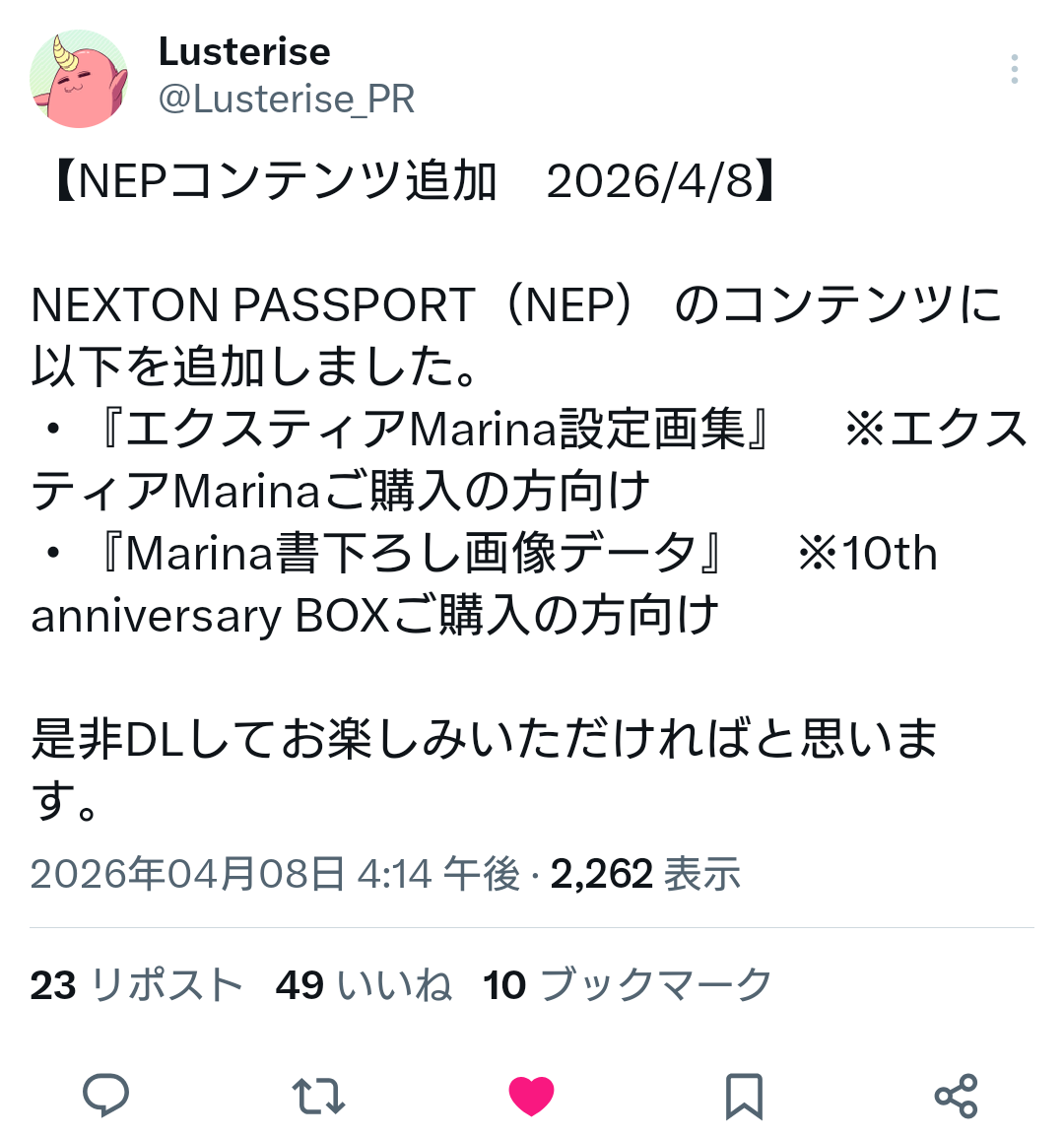Share this post
Image resolution: width=1064 pixels, height=1137 pixels.
pyautogui.click(x=956, y=1095)
